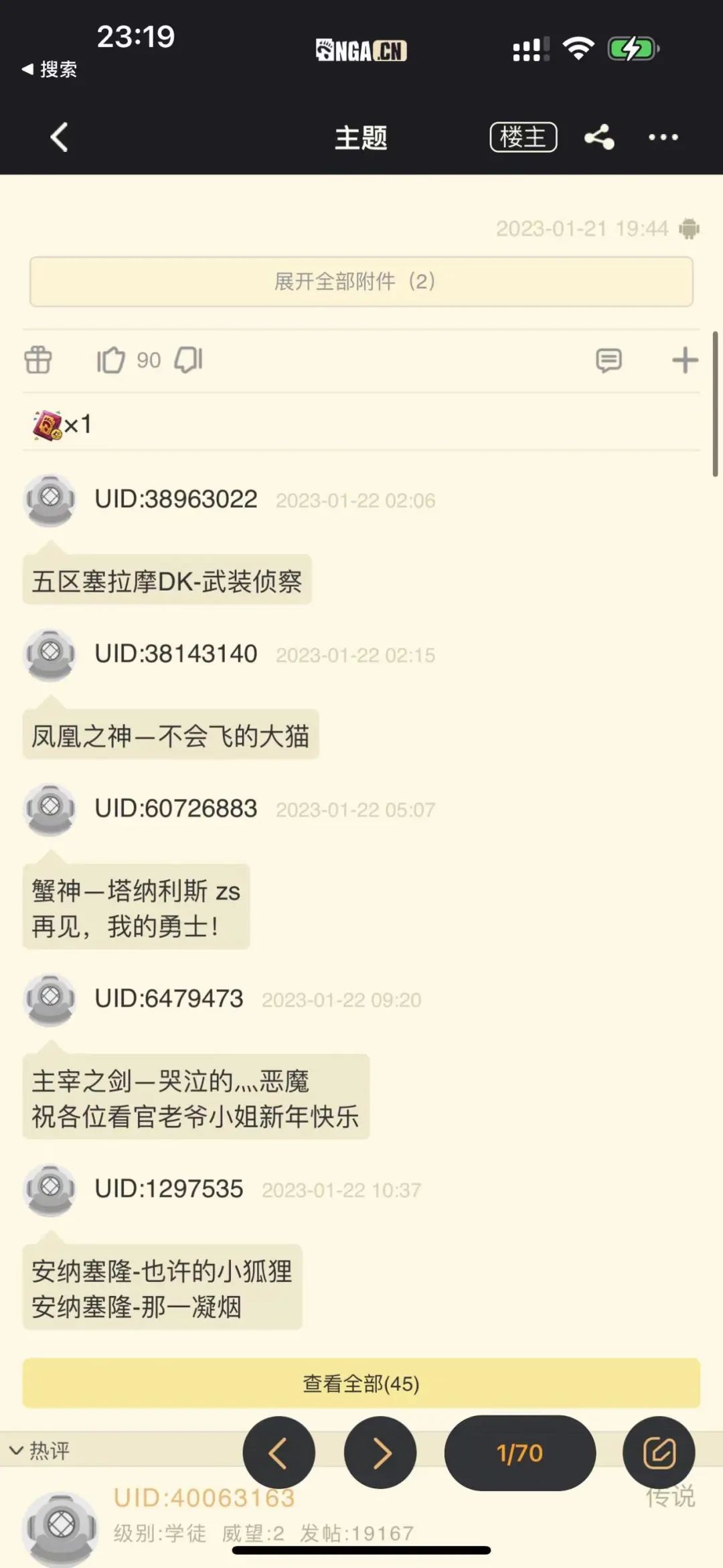Viewport: 723px width, 1568px height.
Task: Filter posts by 楼主 only
Action: pyautogui.click(x=524, y=137)
